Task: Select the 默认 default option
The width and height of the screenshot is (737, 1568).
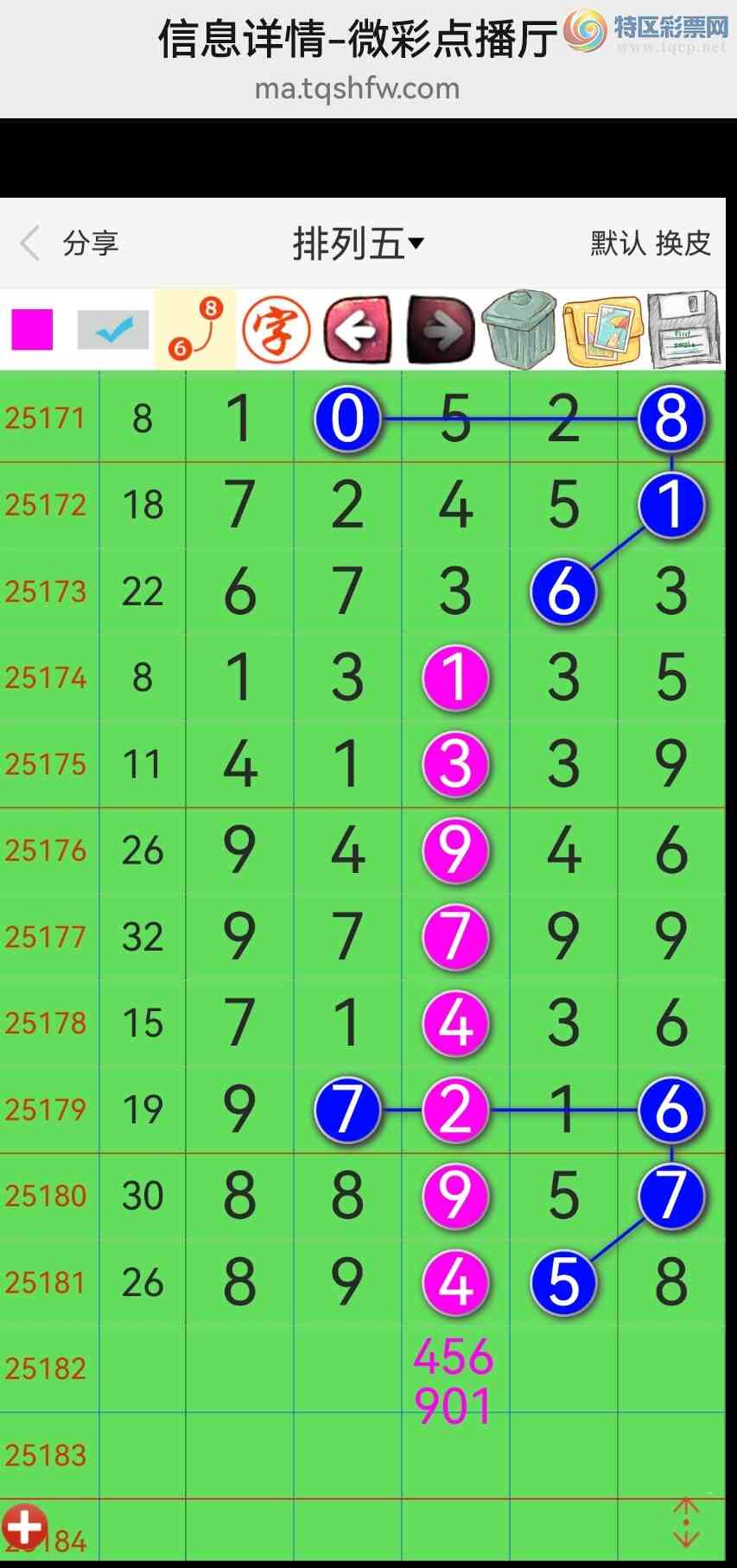Action: point(617,243)
